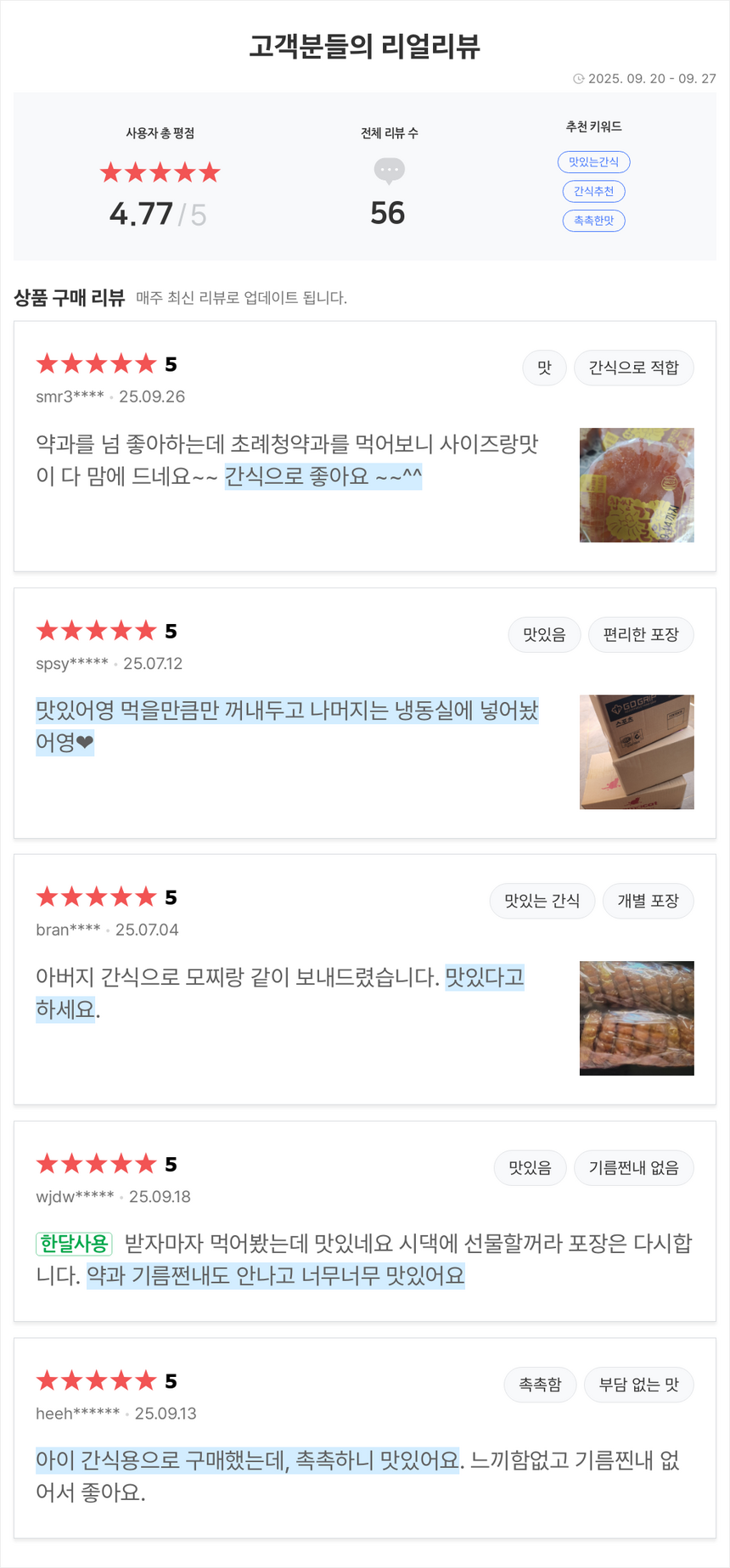Select the 간식추천 keyword pill
Viewport: 730px width, 1568px height.
[x=593, y=191]
